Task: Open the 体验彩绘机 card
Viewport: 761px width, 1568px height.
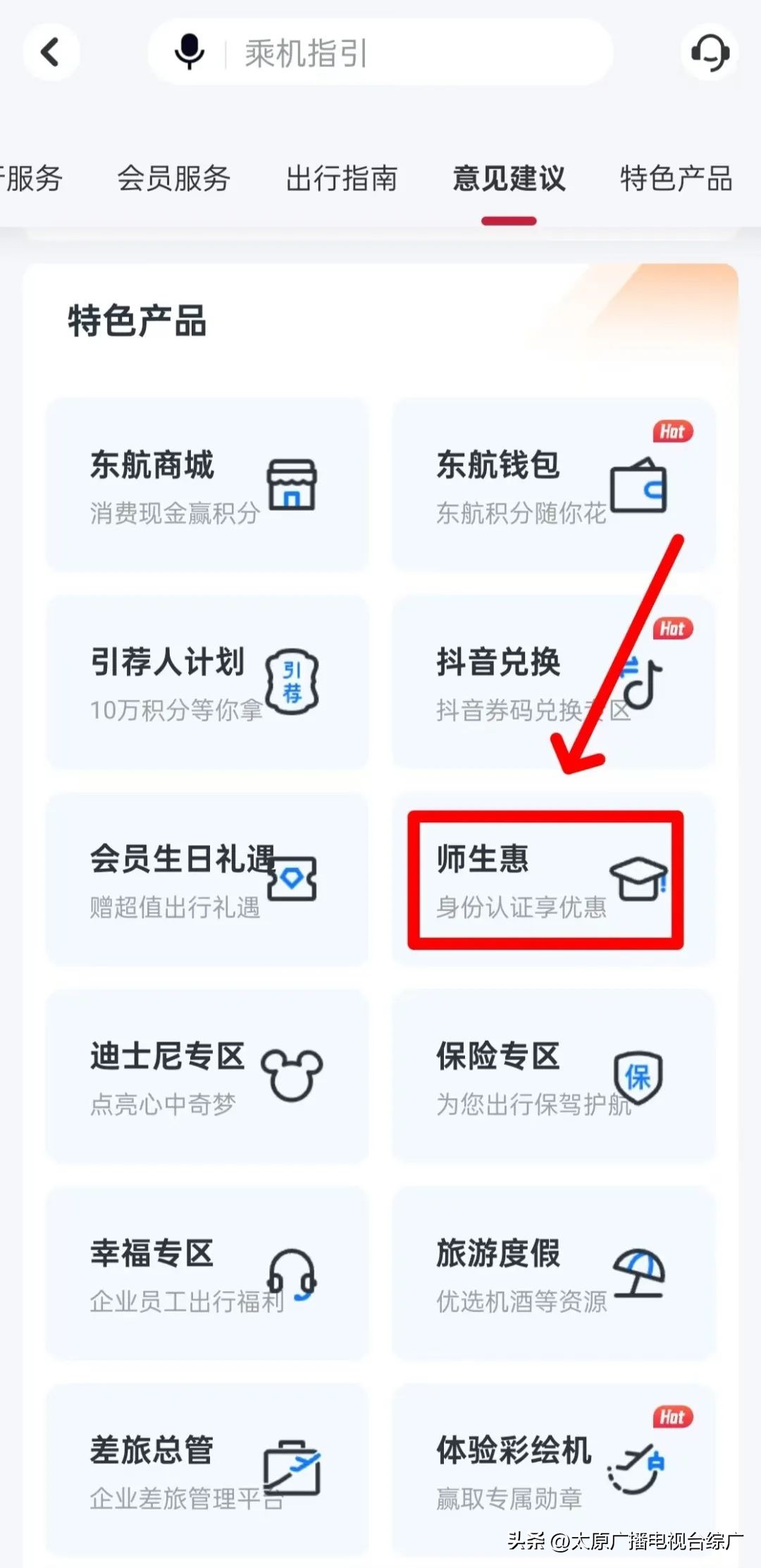Action: [x=553, y=1469]
